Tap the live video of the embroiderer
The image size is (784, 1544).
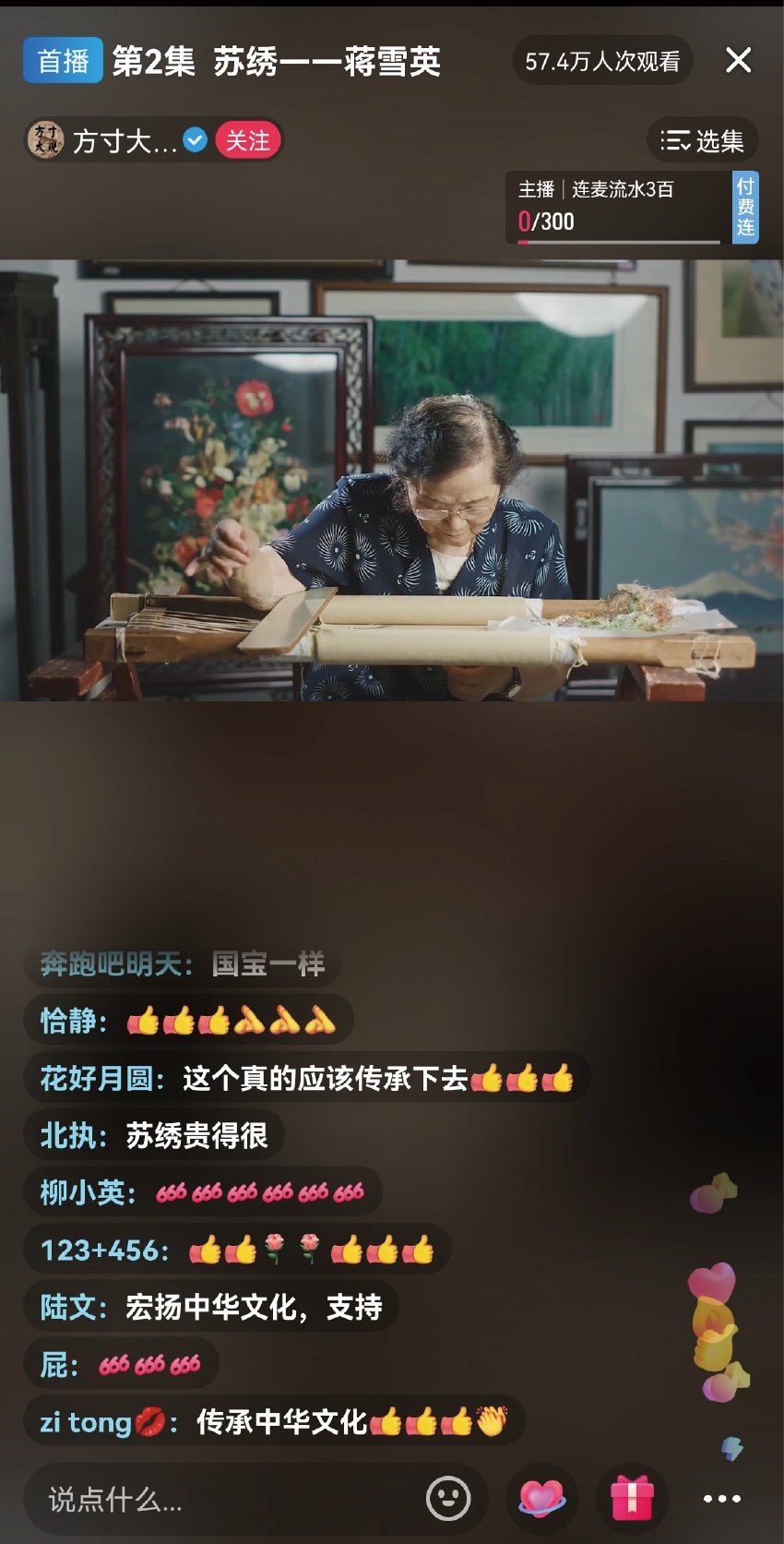pyautogui.click(x=392, y=480)
